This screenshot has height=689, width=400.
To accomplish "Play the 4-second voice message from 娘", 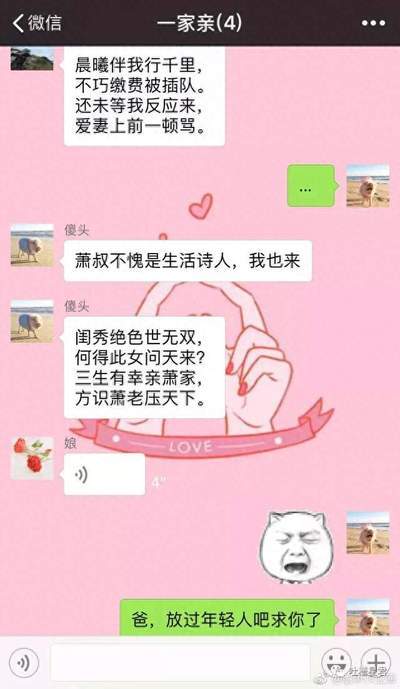I will (x=105, y=475).
